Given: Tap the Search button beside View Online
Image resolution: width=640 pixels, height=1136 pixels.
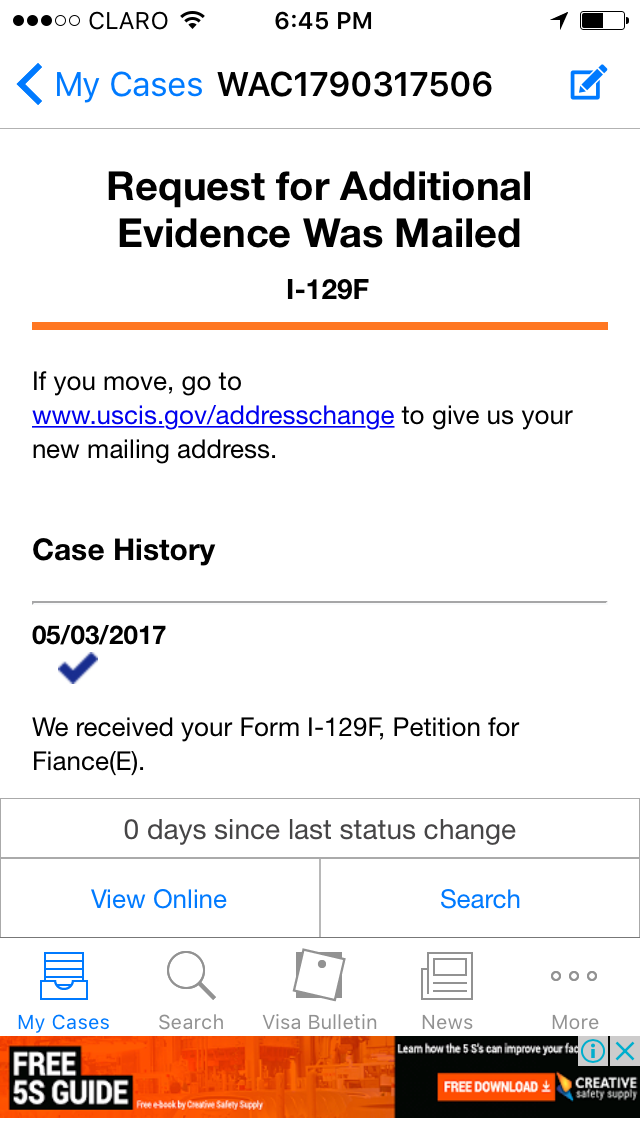Looking at the screenshot, I should click(480, 899).
